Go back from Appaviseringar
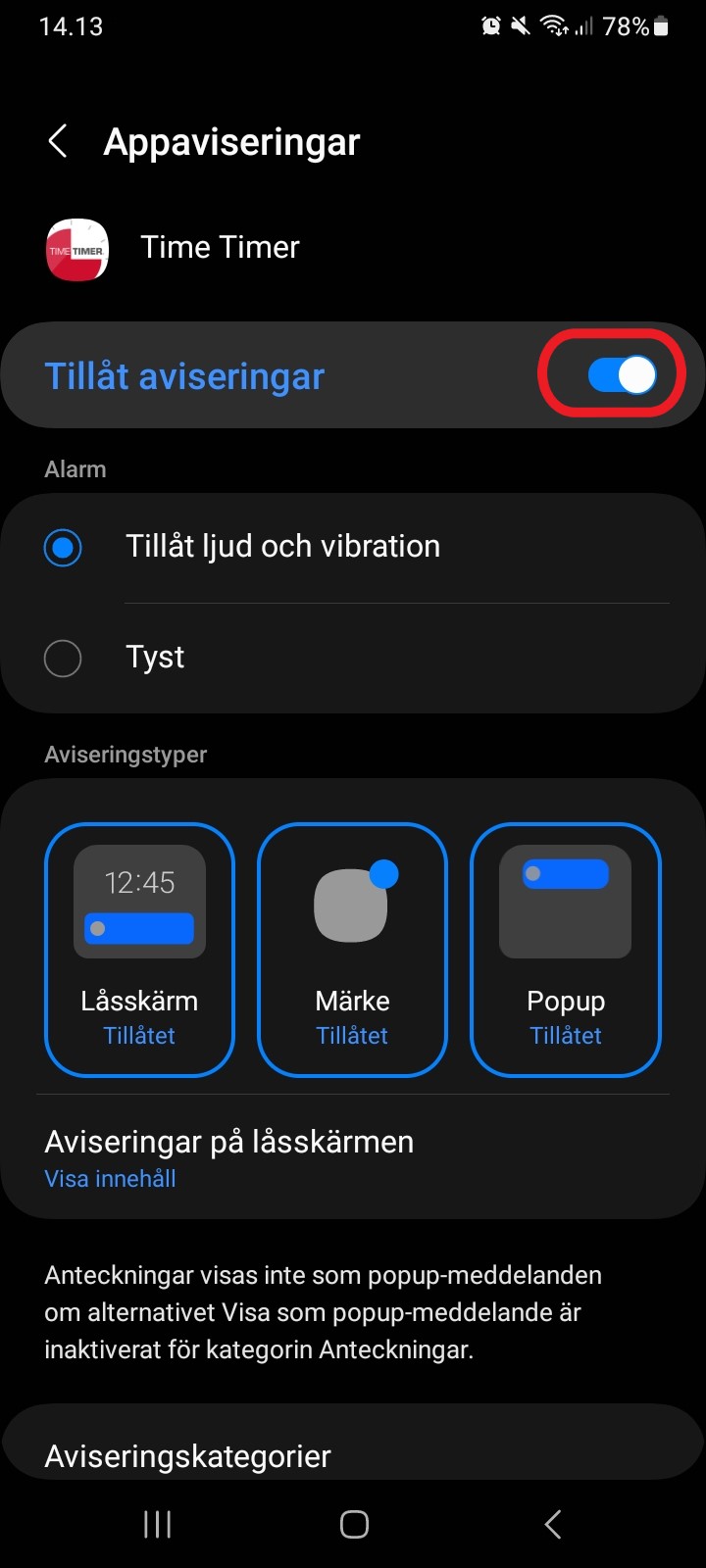 [58, 142]
